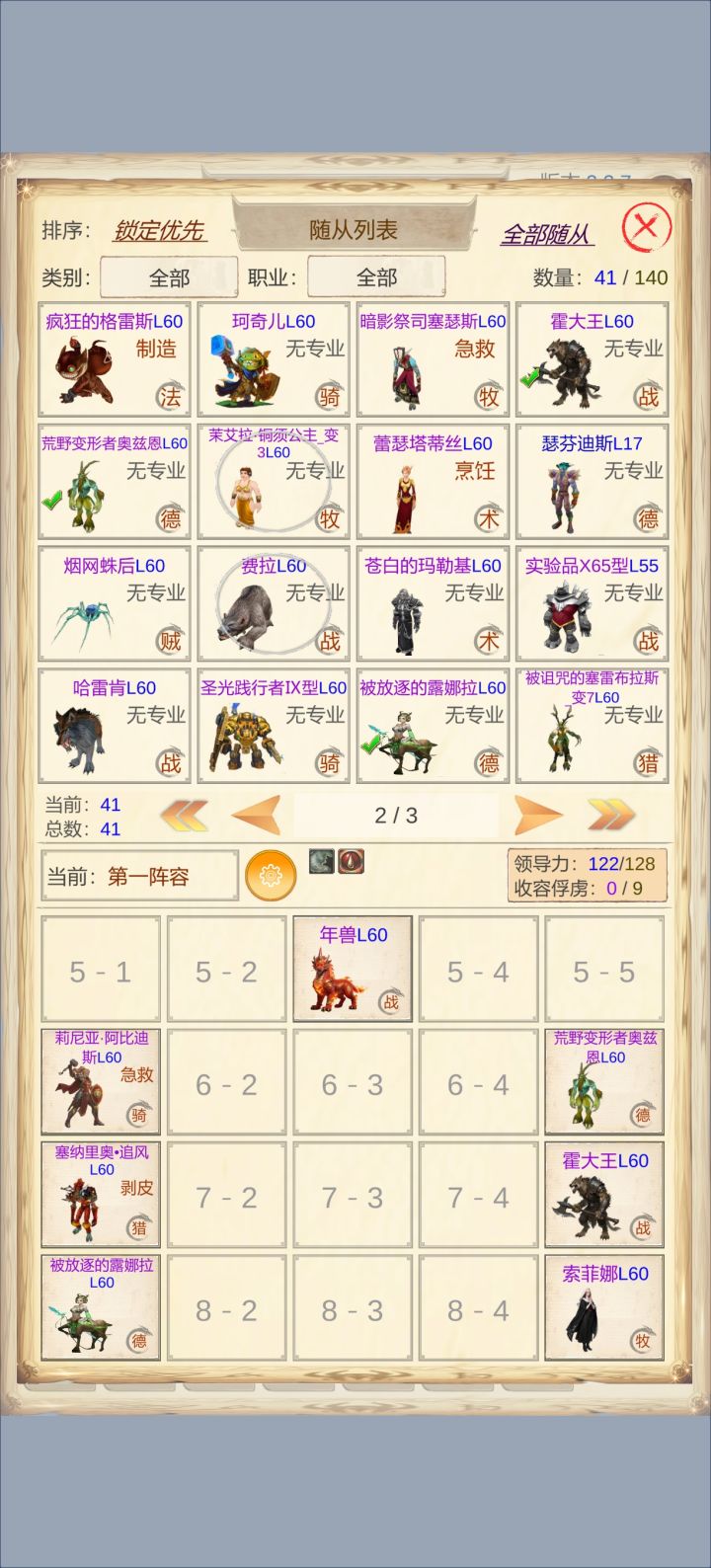
Task: Open the orange gear settings icon
Action: (x=272, y=875)
